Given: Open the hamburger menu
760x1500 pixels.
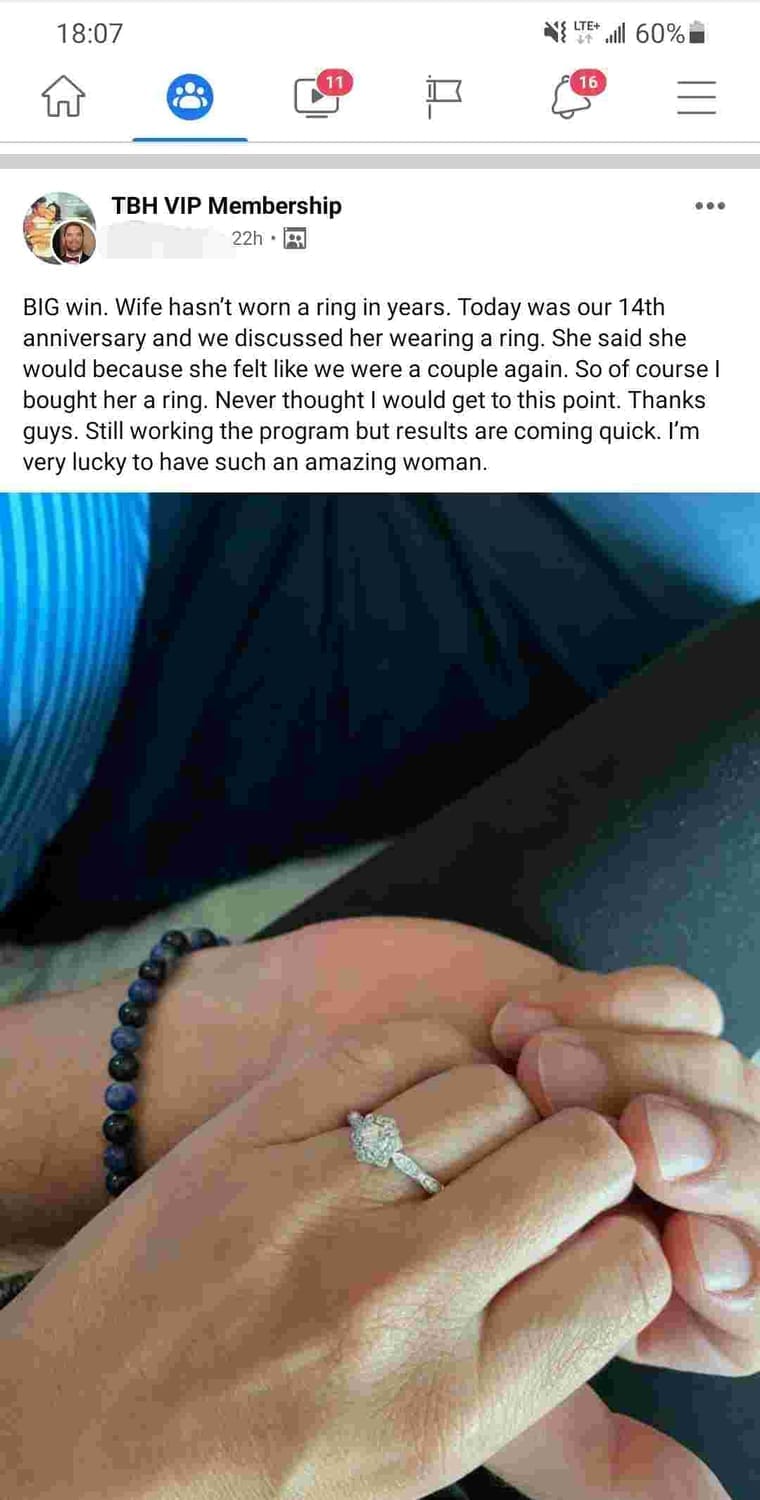Looking at the screenshot, I should click(696, 98).
